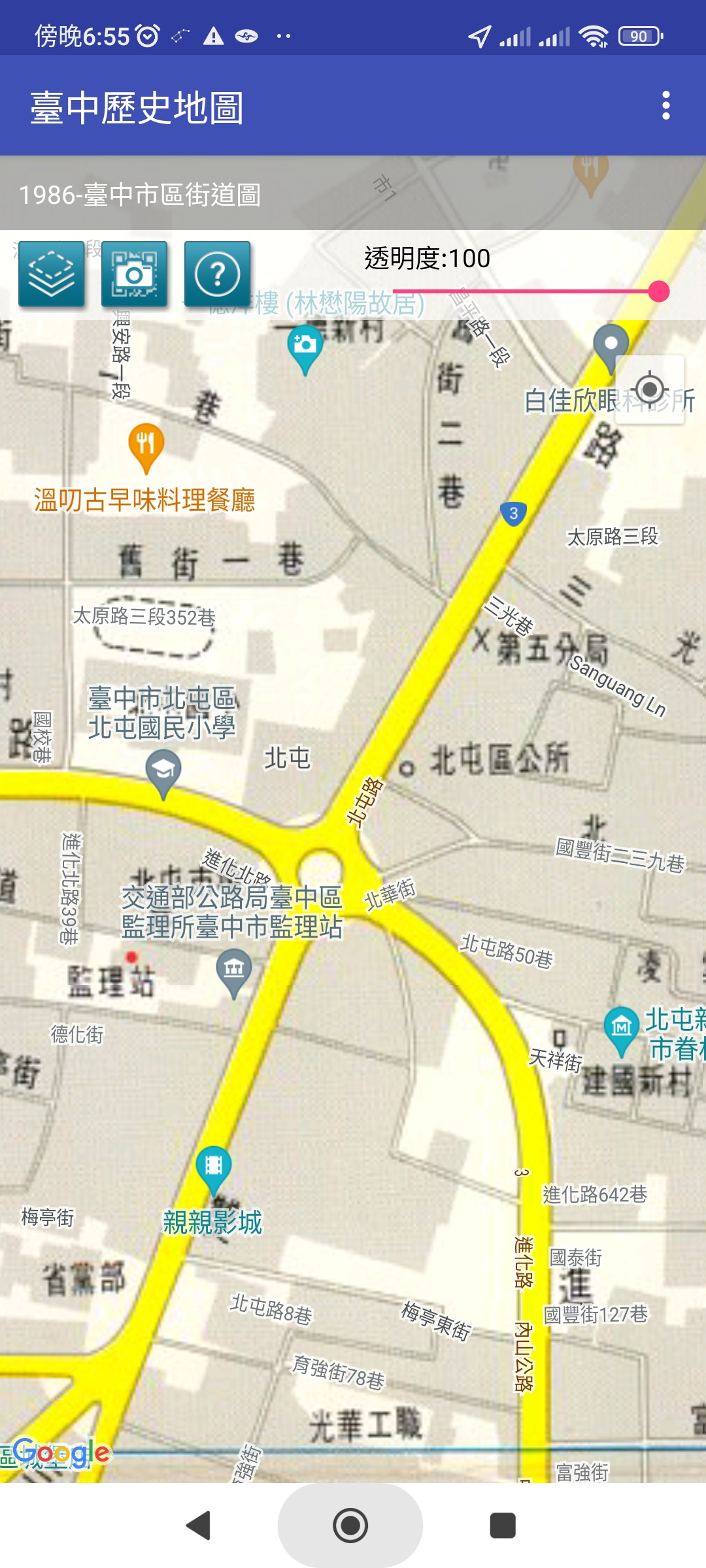Tap the transparency slider handle
This screenshot has width=706, height=1568.
point(658,291)
